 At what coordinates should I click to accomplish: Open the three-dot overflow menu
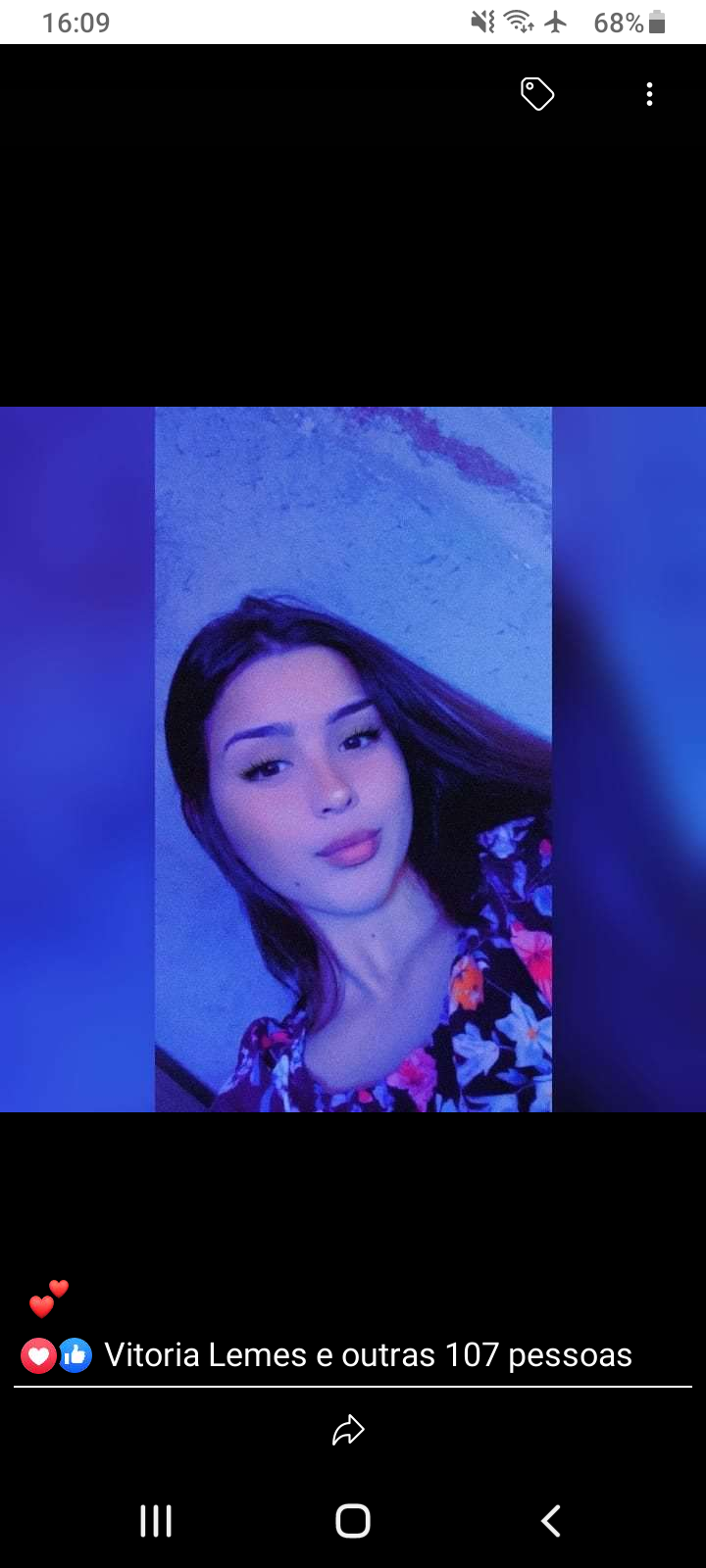649,94
